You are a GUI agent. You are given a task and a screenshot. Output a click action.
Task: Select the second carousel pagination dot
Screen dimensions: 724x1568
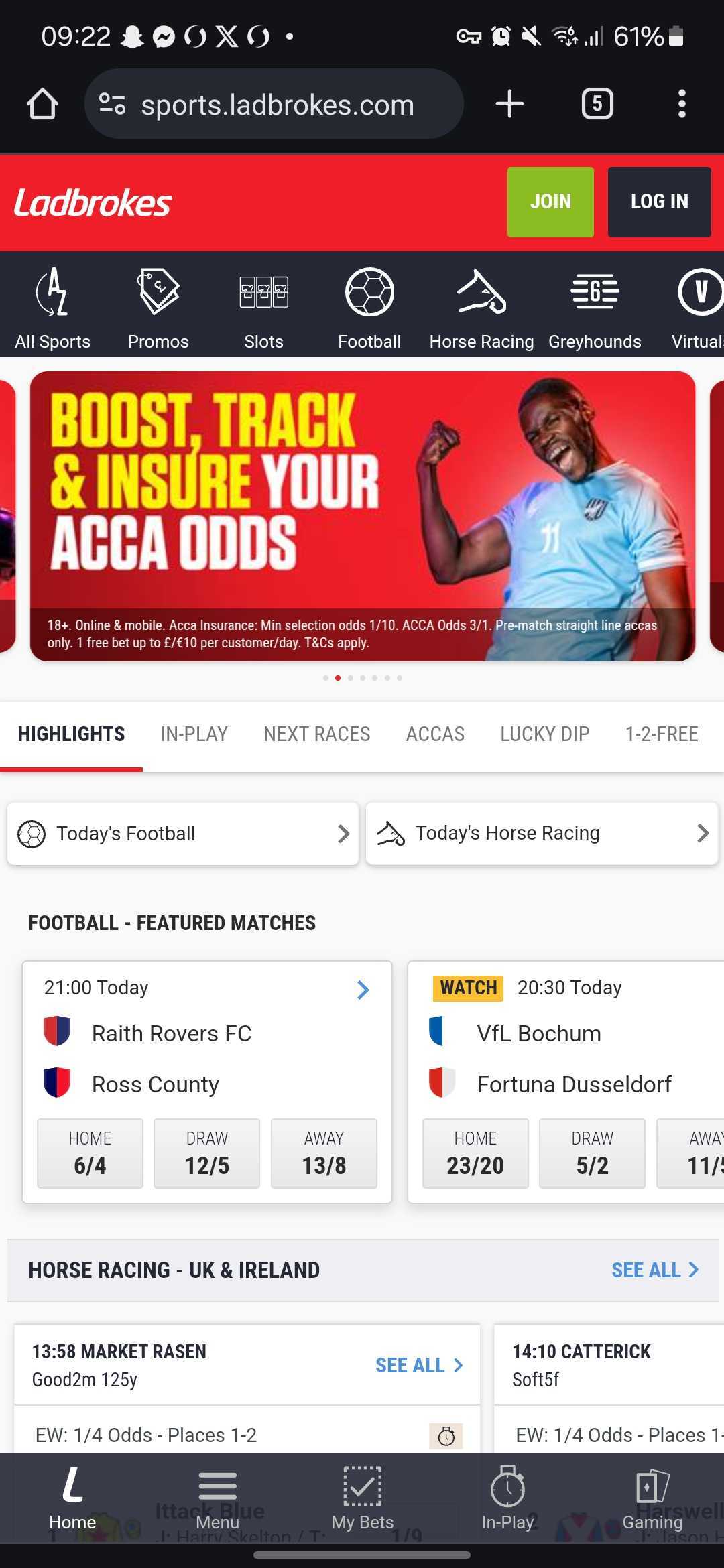(x=337, y=677)
